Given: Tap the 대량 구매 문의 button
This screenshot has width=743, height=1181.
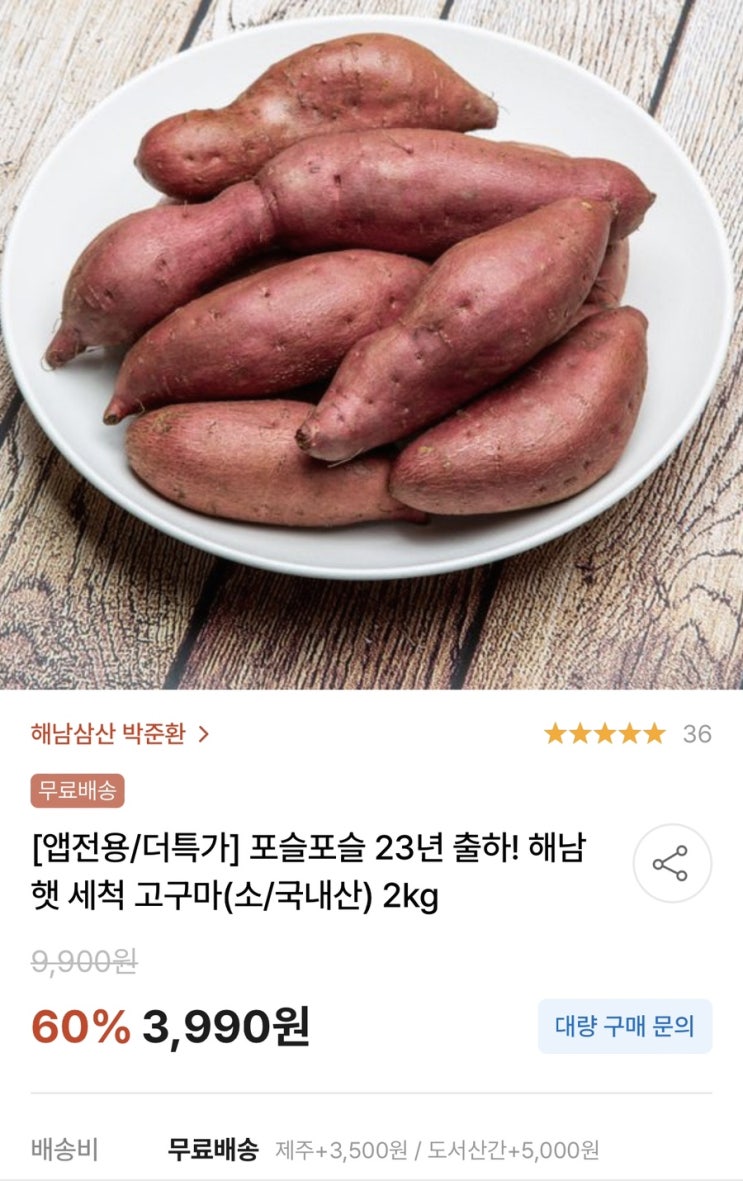Looking at the screenshot, I should (x=624, y=1026).
